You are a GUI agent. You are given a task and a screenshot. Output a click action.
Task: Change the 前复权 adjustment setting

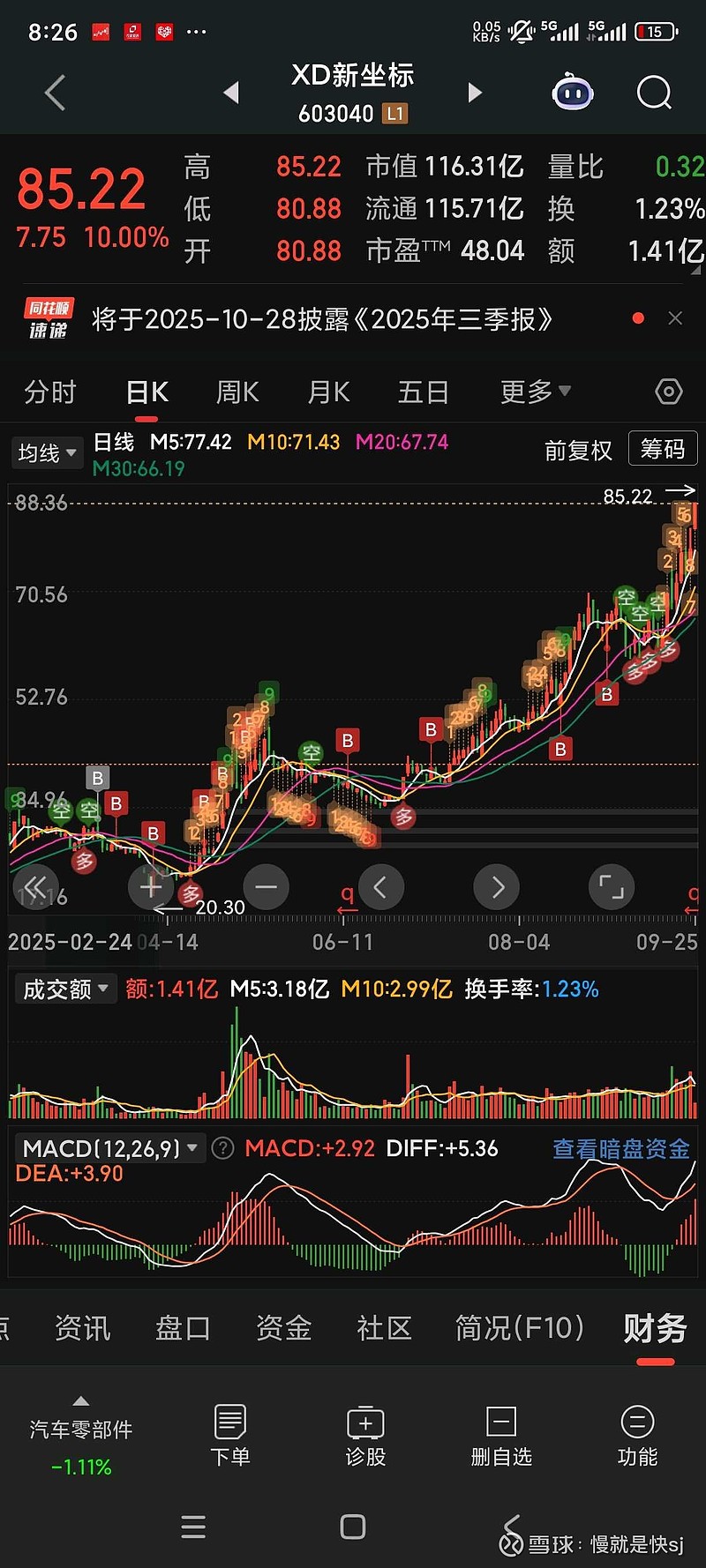pos(578,451)
